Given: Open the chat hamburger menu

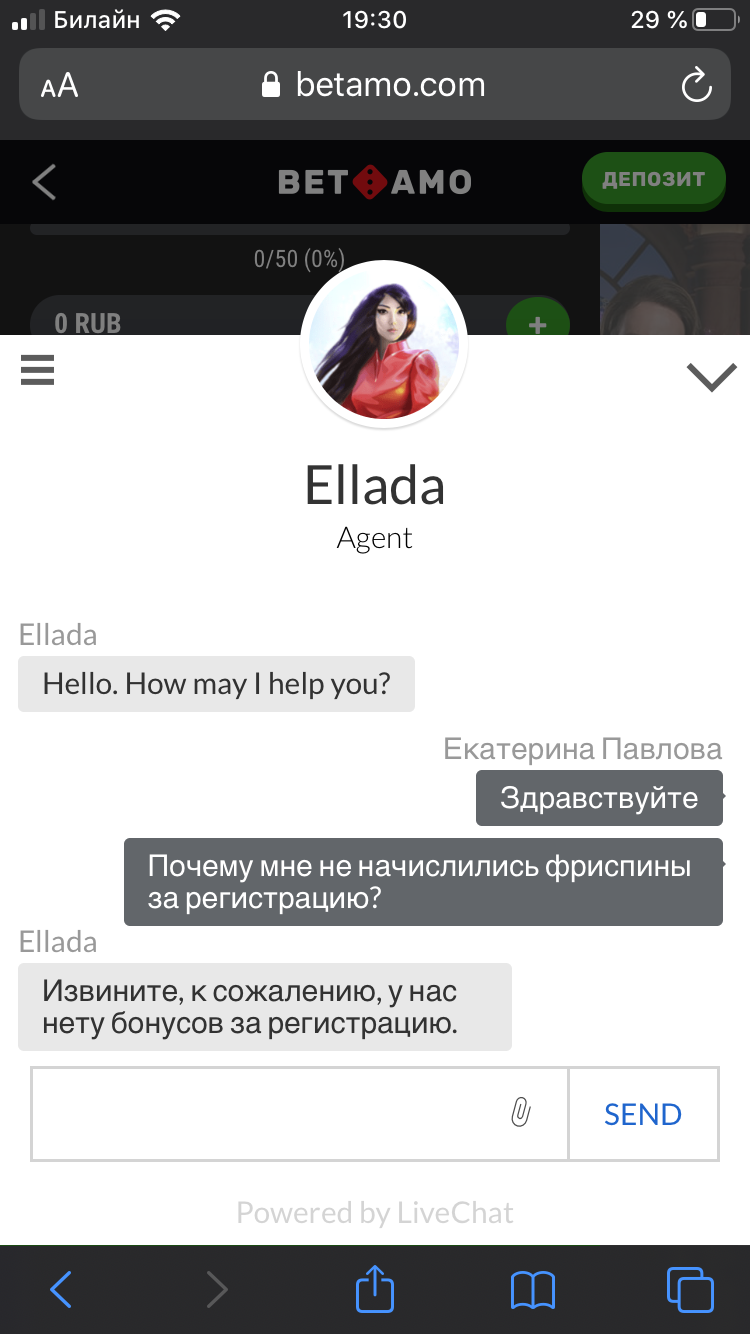Looking at the screenshot, I should coord(37,371).
